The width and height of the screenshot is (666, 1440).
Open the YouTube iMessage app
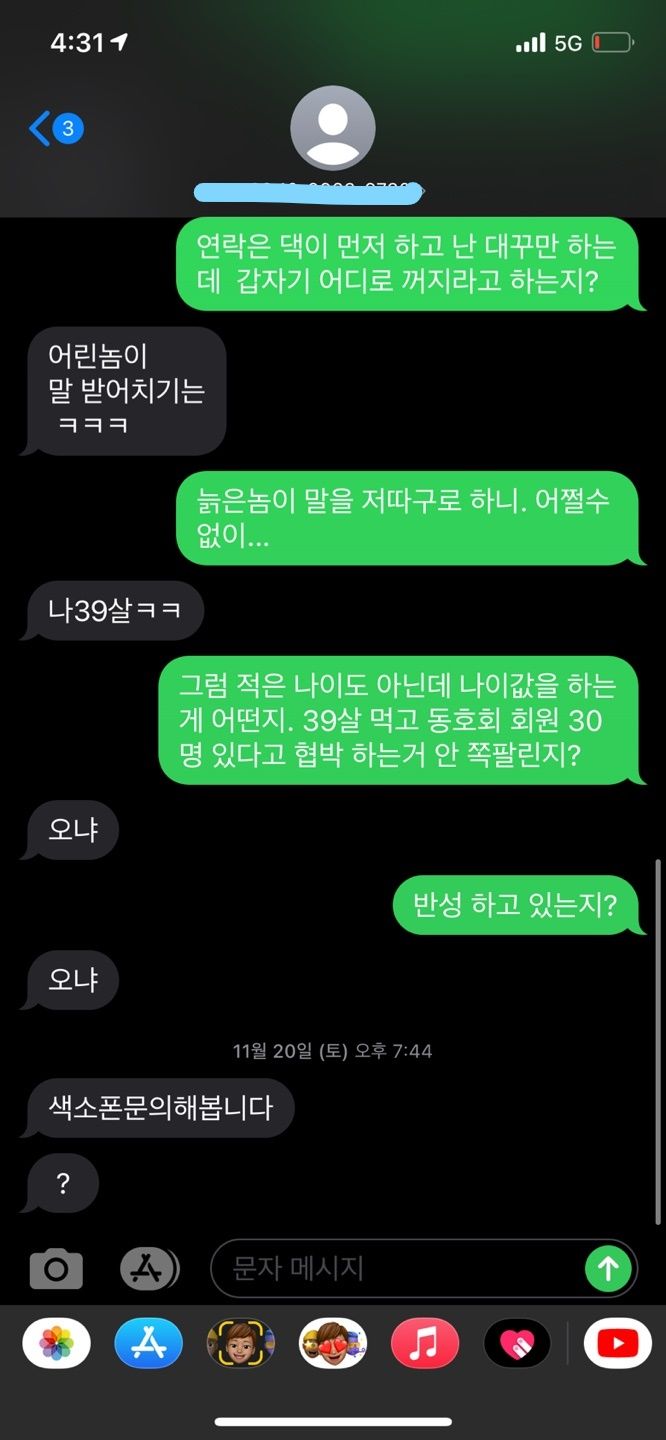[x=617, y=1343]
